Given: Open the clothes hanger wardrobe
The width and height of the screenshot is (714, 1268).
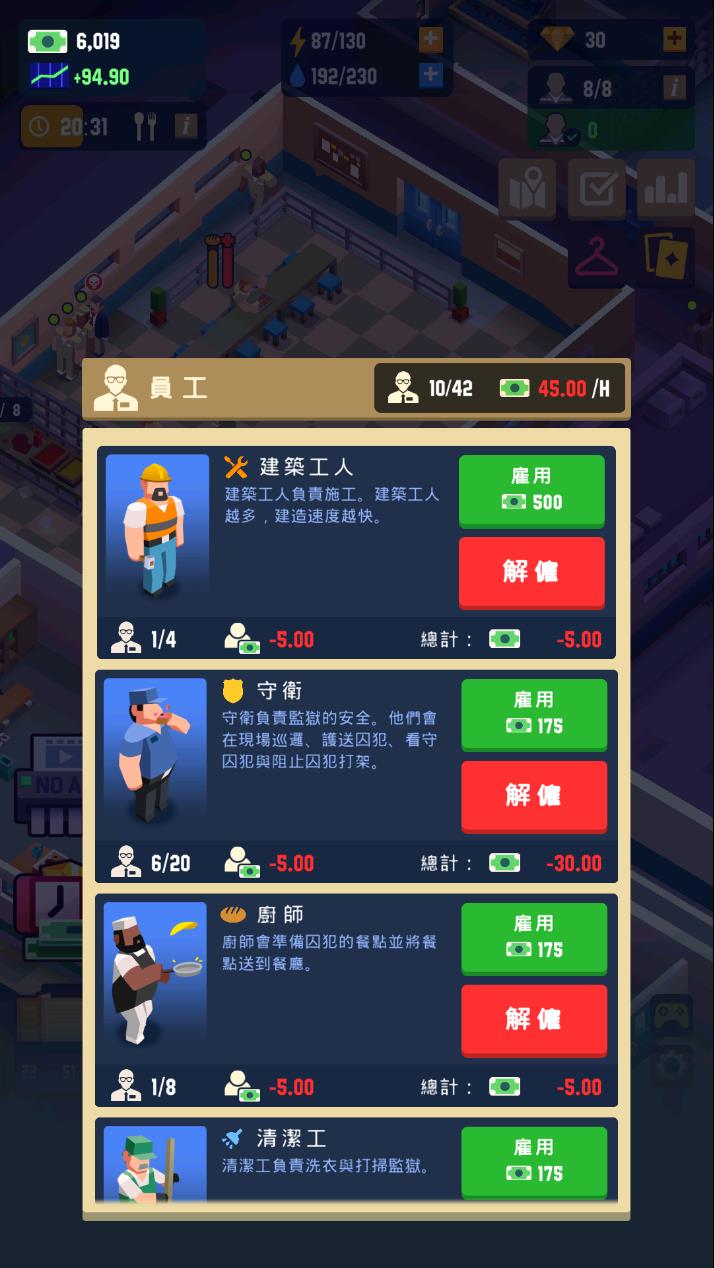Looking at the screenshot, I should click(596, 257).
